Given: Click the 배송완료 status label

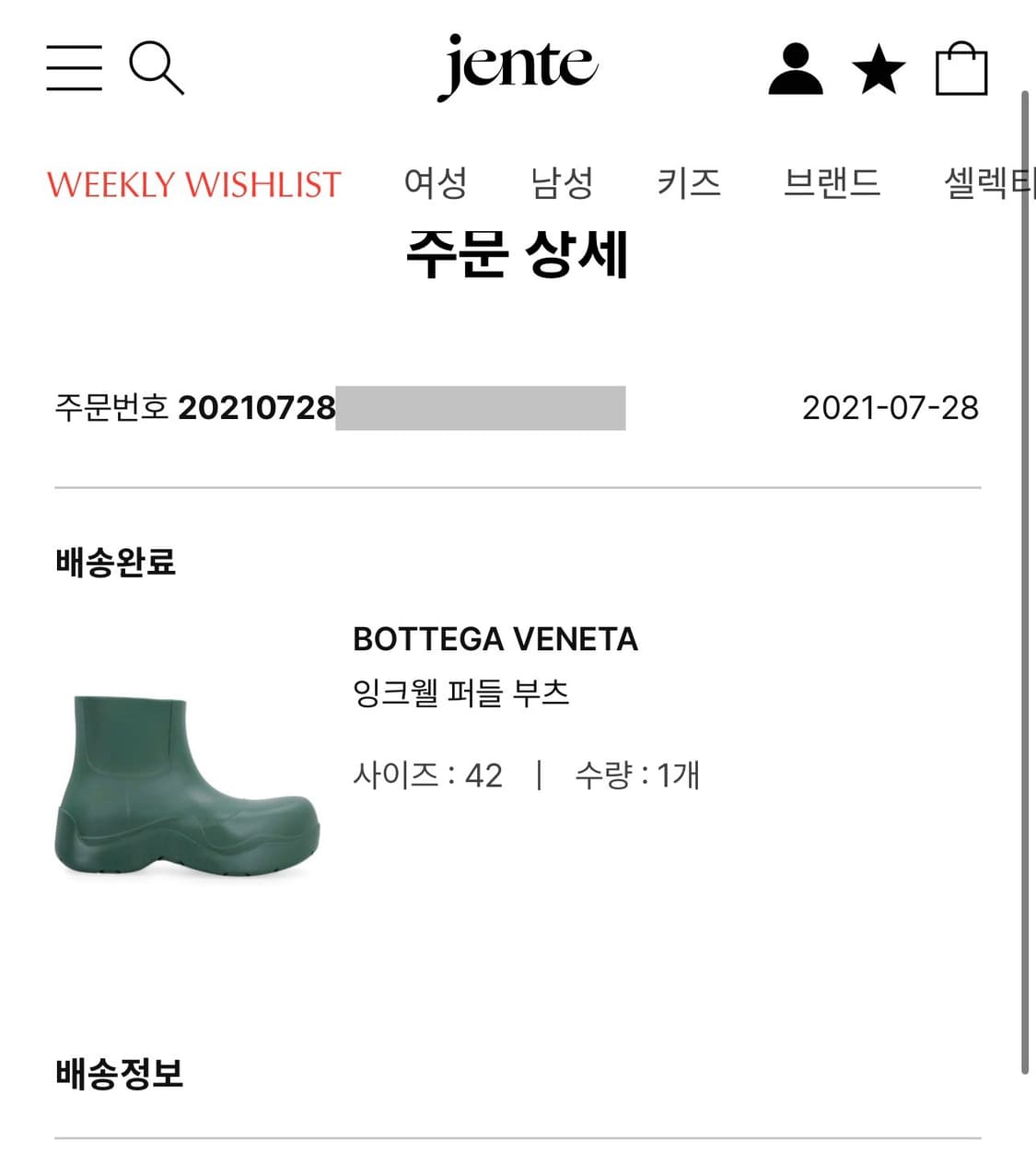Looking at the screenshot, I should pos(117,560).
